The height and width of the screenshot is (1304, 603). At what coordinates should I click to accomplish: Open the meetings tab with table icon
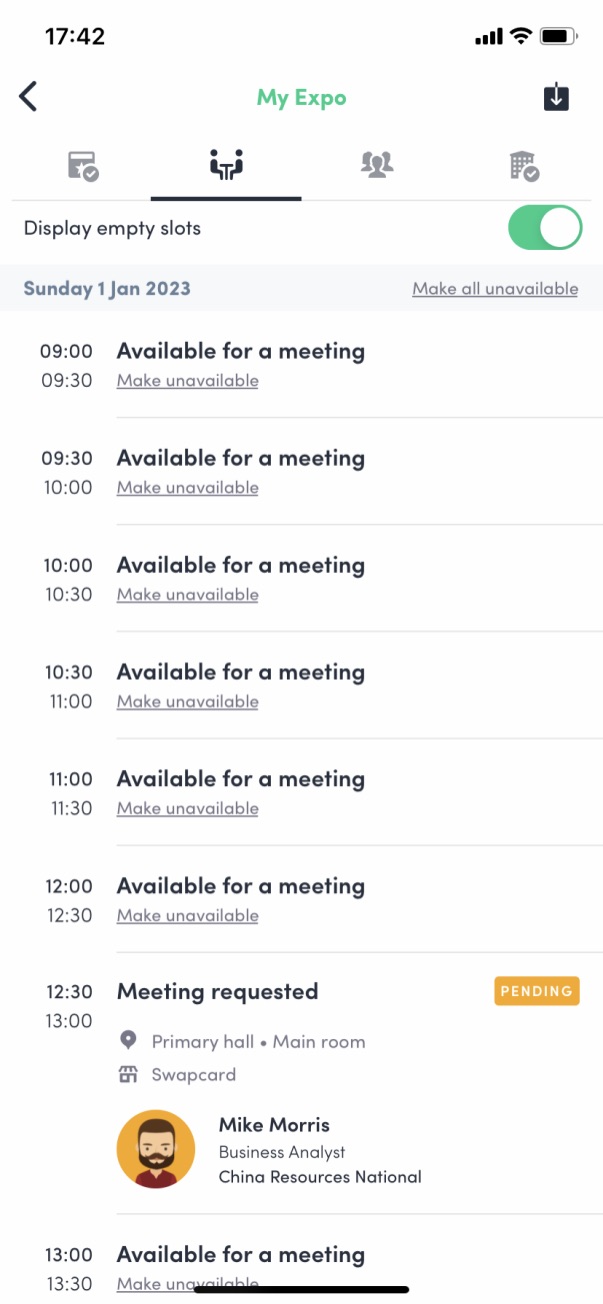pyautogui.click(x=226, y=165)
